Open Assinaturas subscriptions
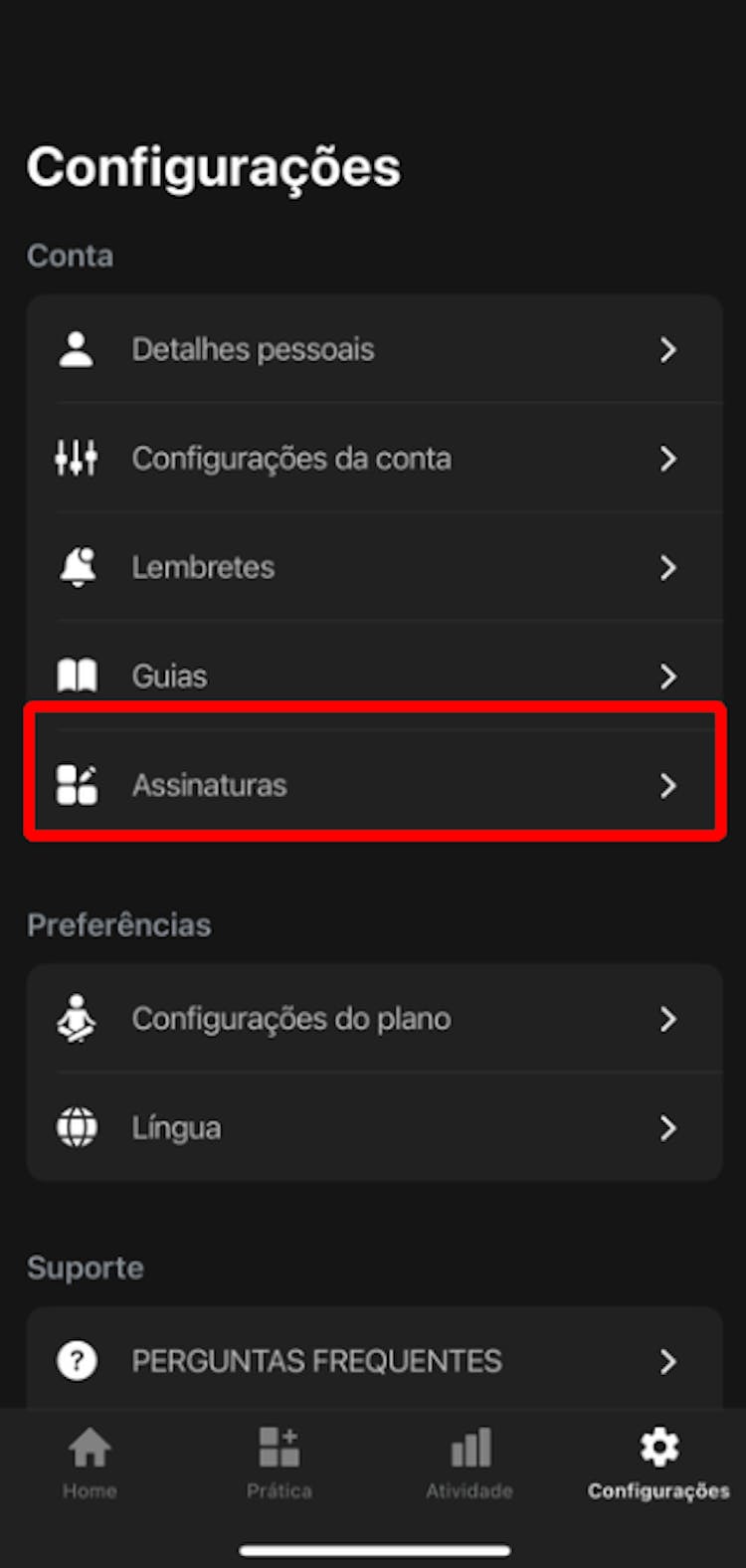The image size is (746, 1568). (x=373, y=785)
